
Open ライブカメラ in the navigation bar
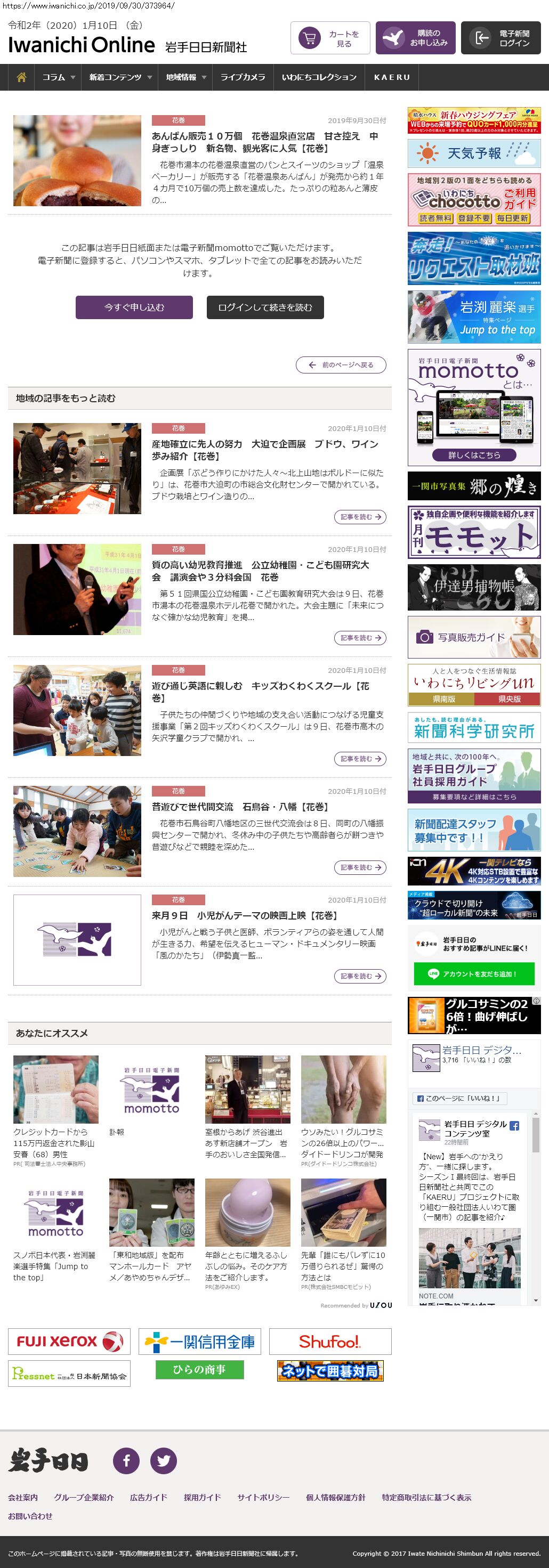(243, 77)
